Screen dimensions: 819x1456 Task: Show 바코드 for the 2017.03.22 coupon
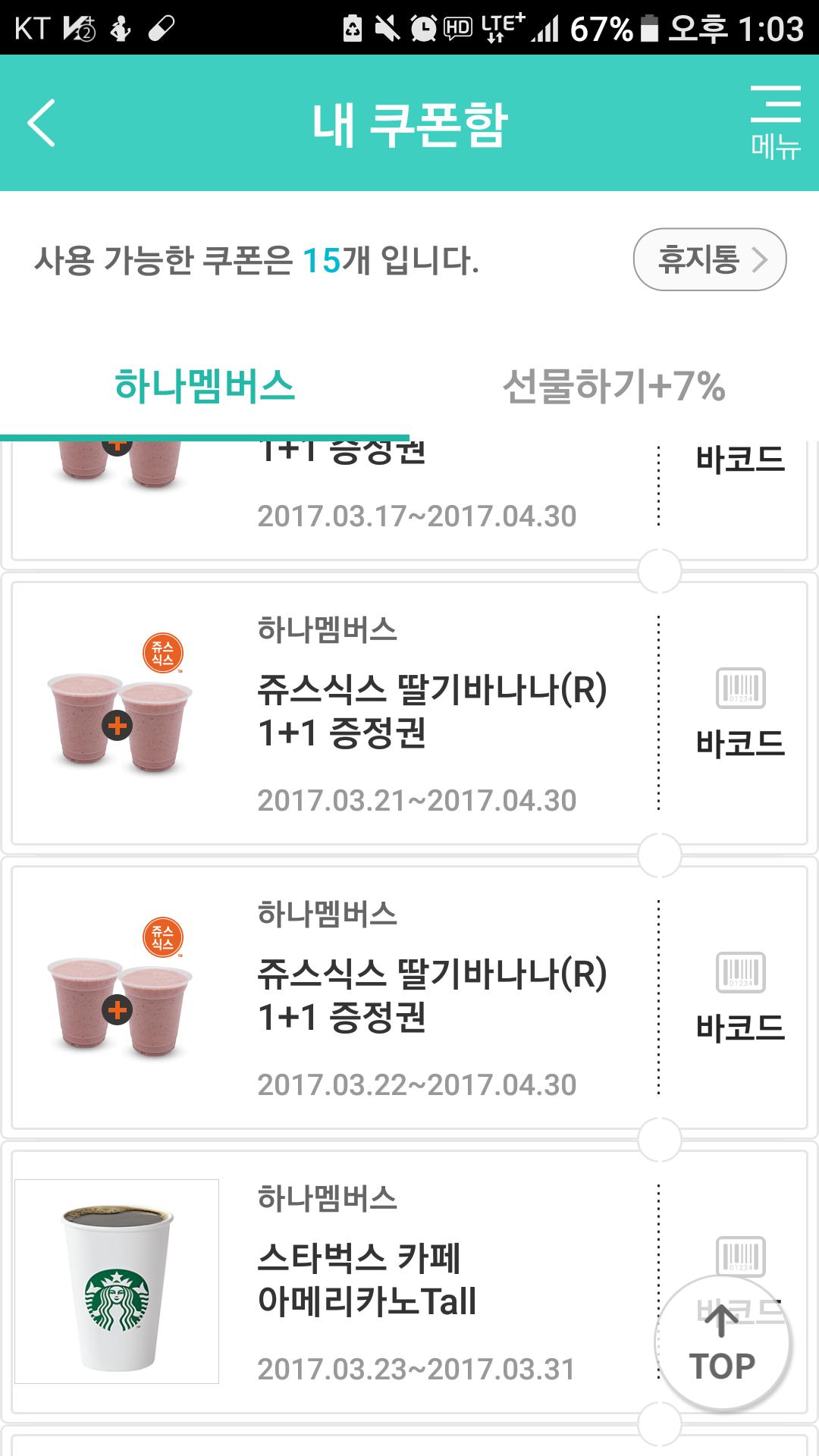coord(739,997)
